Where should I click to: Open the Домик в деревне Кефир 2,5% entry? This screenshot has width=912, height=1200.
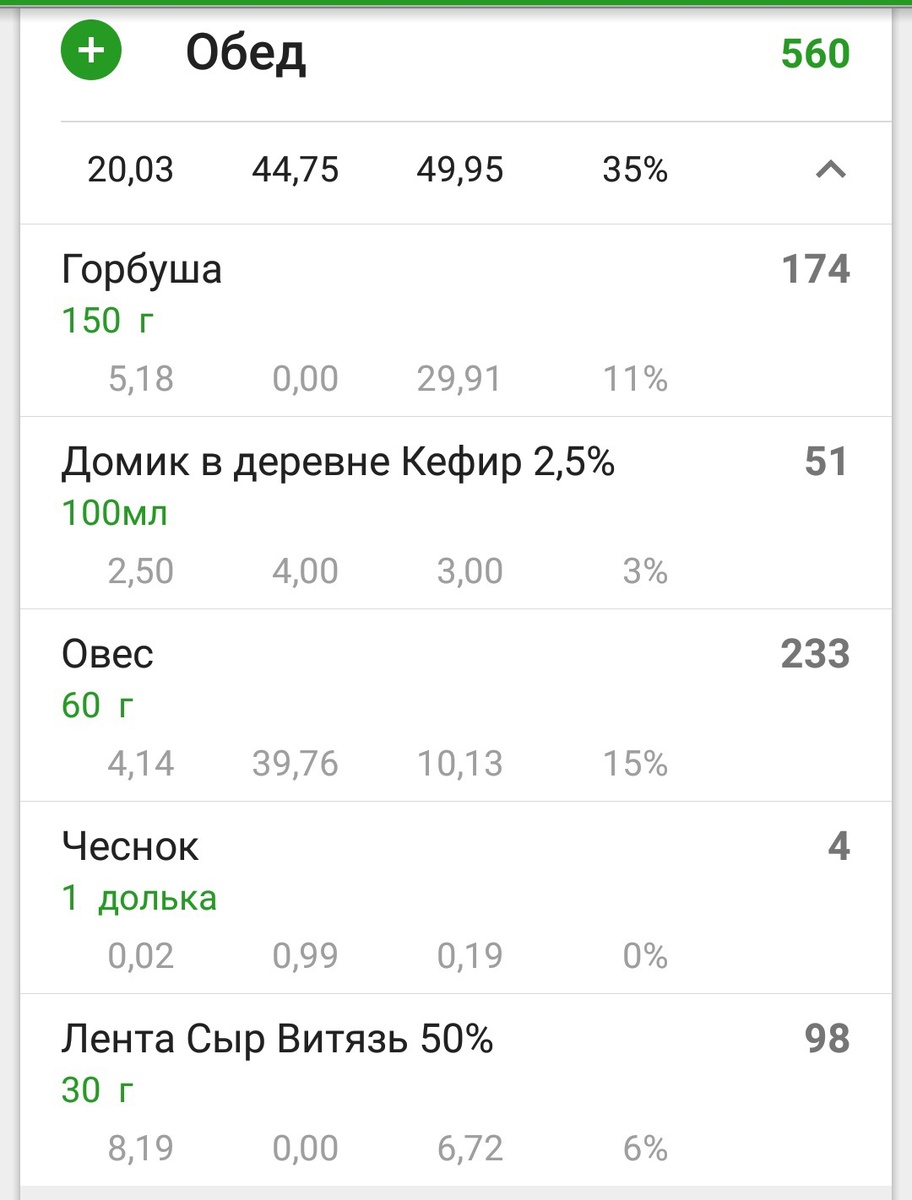pos(340,461)
